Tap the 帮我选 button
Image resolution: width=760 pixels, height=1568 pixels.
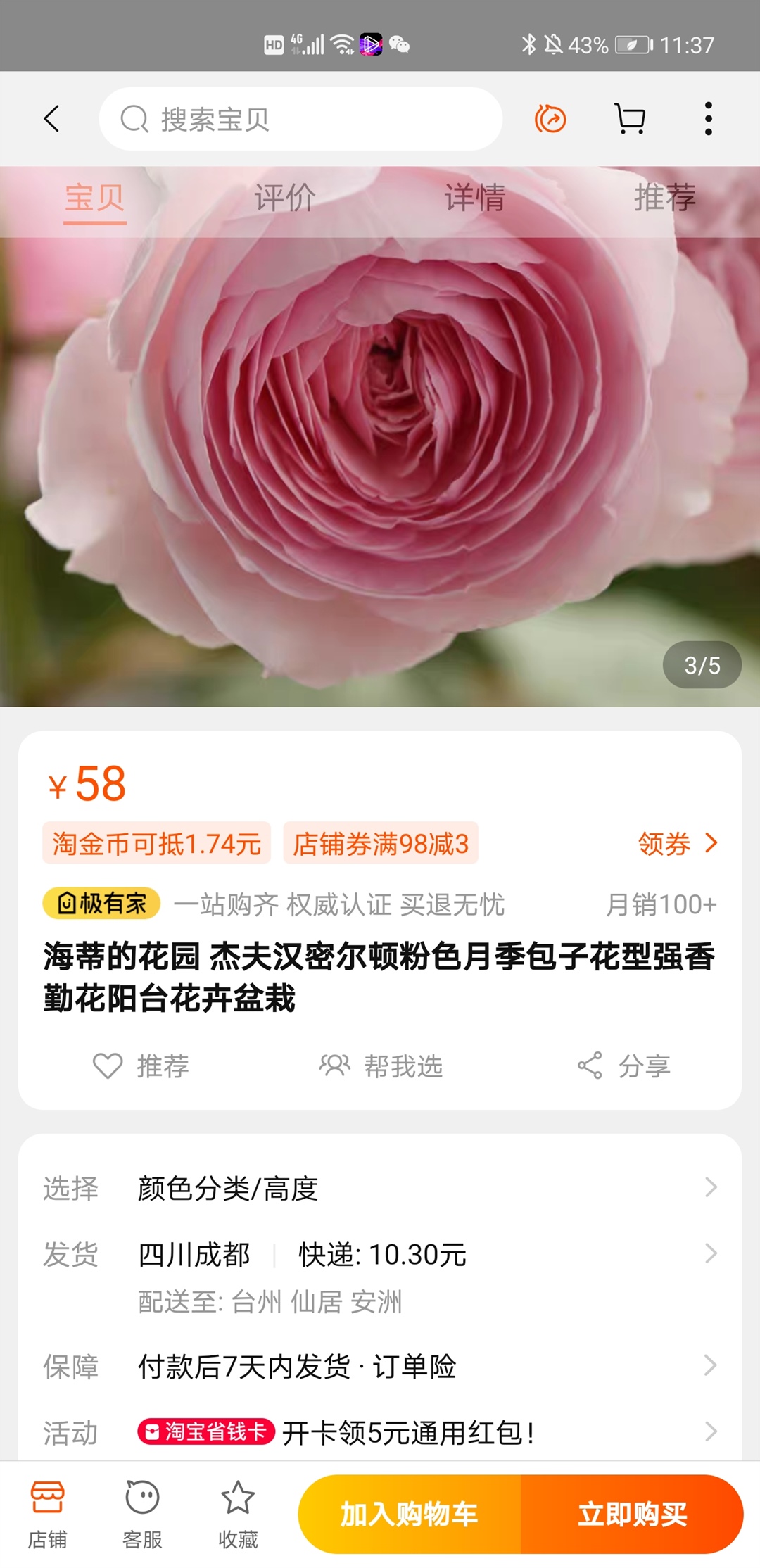[381, 1066]
